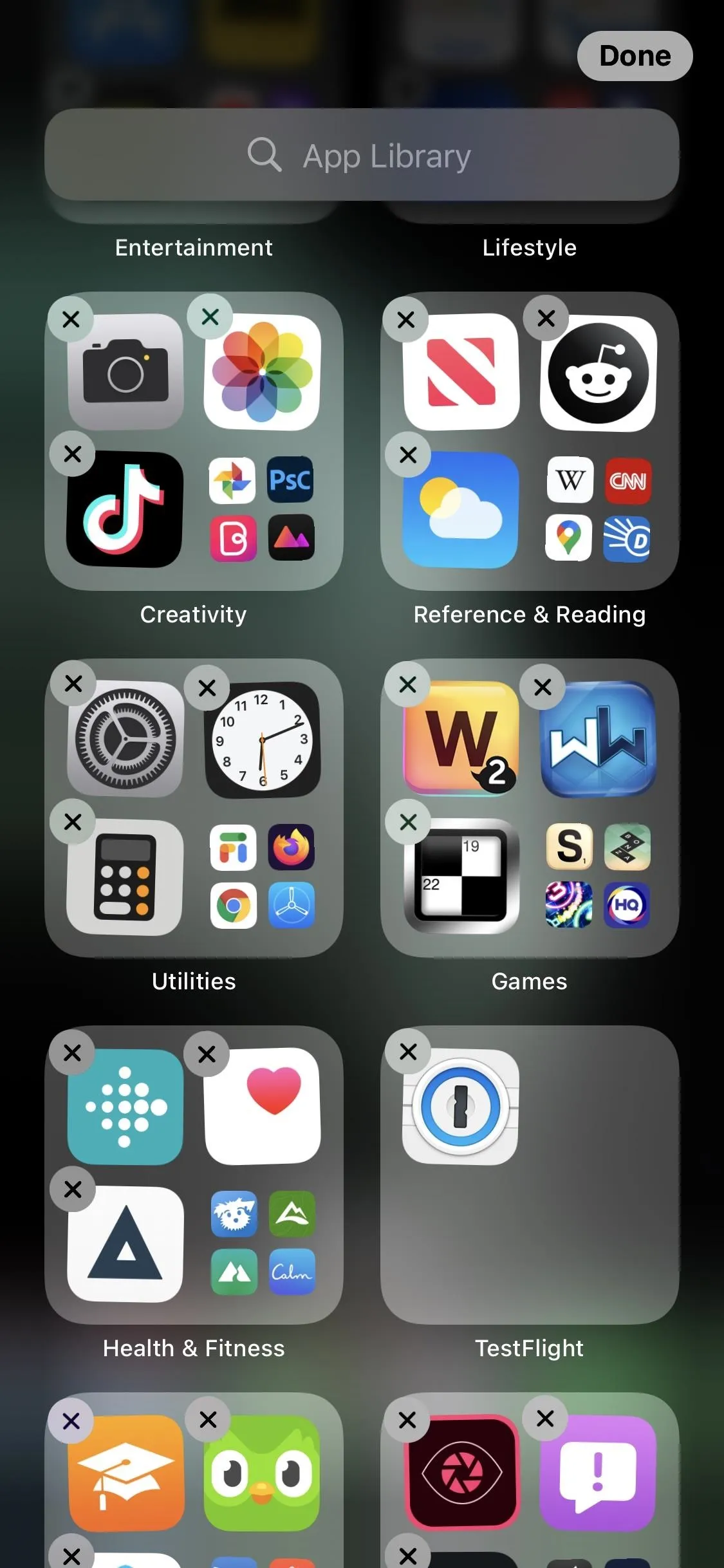Remove TikTok using its X badge
This screenshot has height=1568, width=724.
pyautogui.click(x=73, y=454)
